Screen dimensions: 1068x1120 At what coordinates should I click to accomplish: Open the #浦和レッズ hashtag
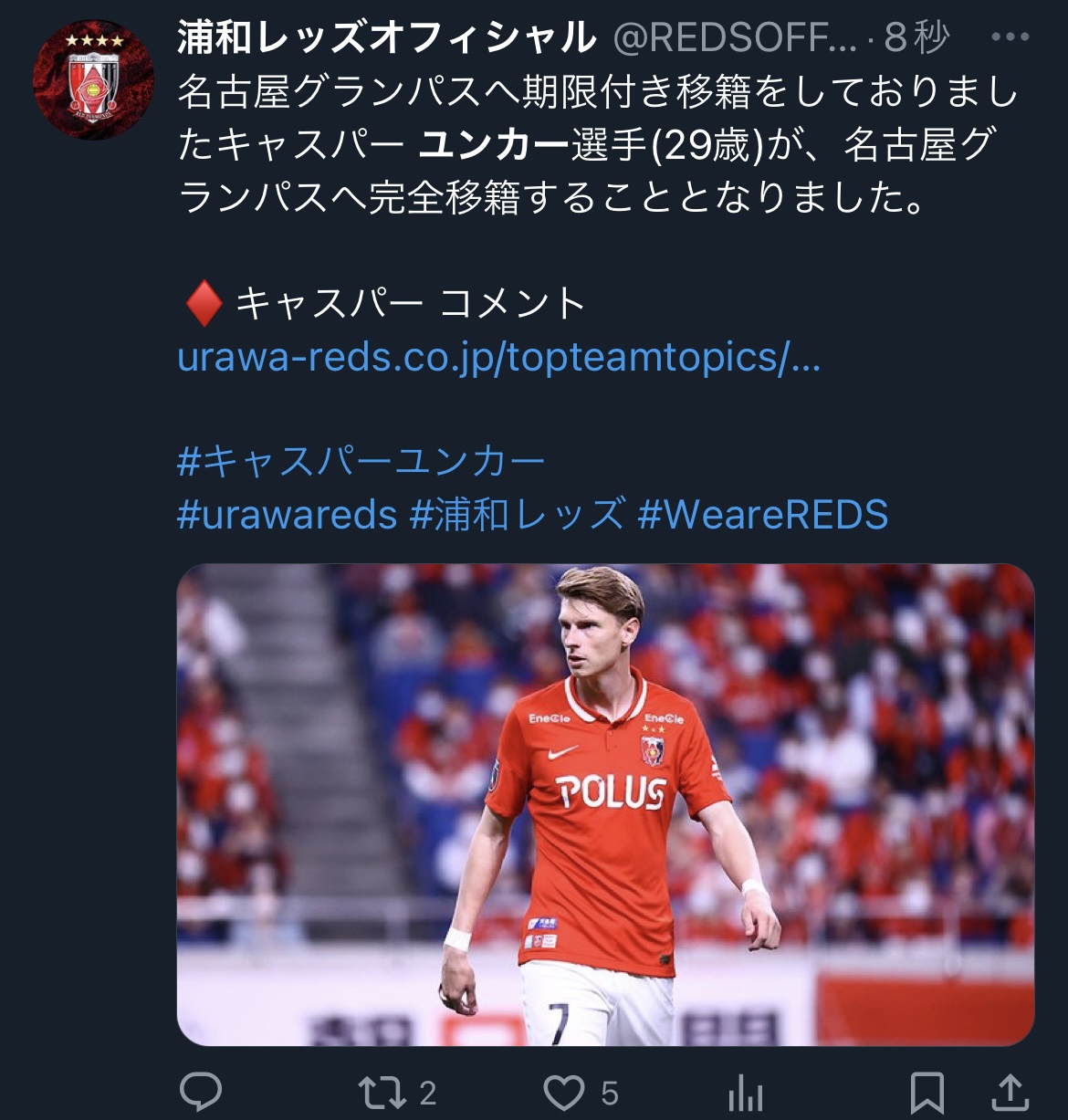pos(518,515)
